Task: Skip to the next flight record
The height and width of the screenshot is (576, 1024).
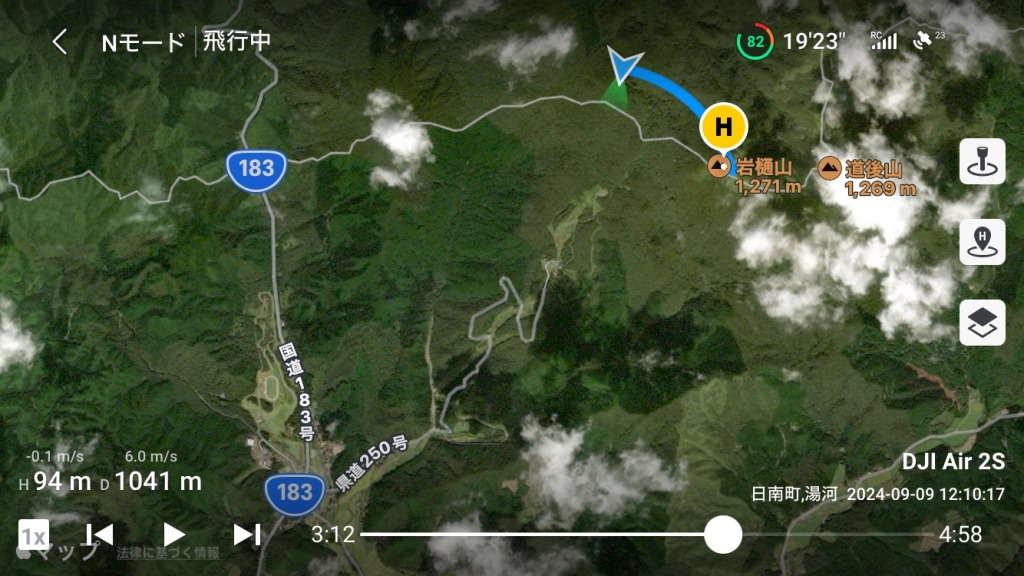Action: pos(246,535)
